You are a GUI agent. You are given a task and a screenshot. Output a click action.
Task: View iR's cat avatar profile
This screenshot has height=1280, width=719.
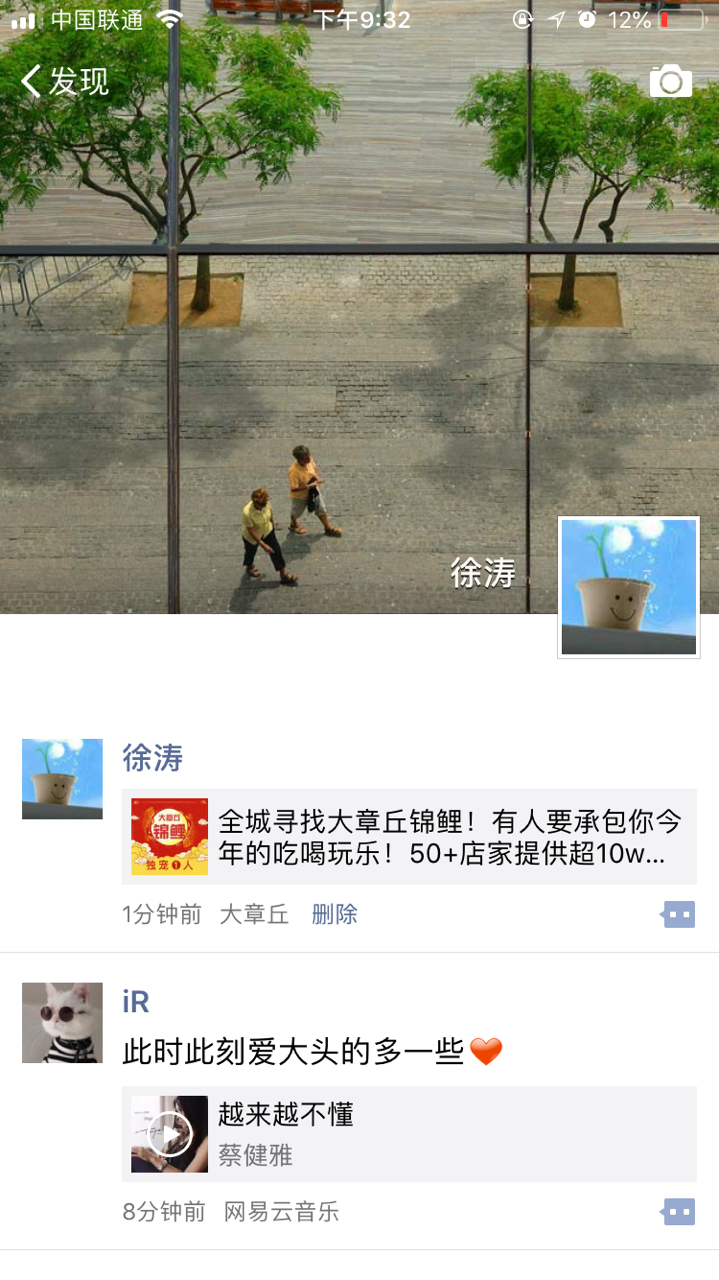(x=62, y=1022)
